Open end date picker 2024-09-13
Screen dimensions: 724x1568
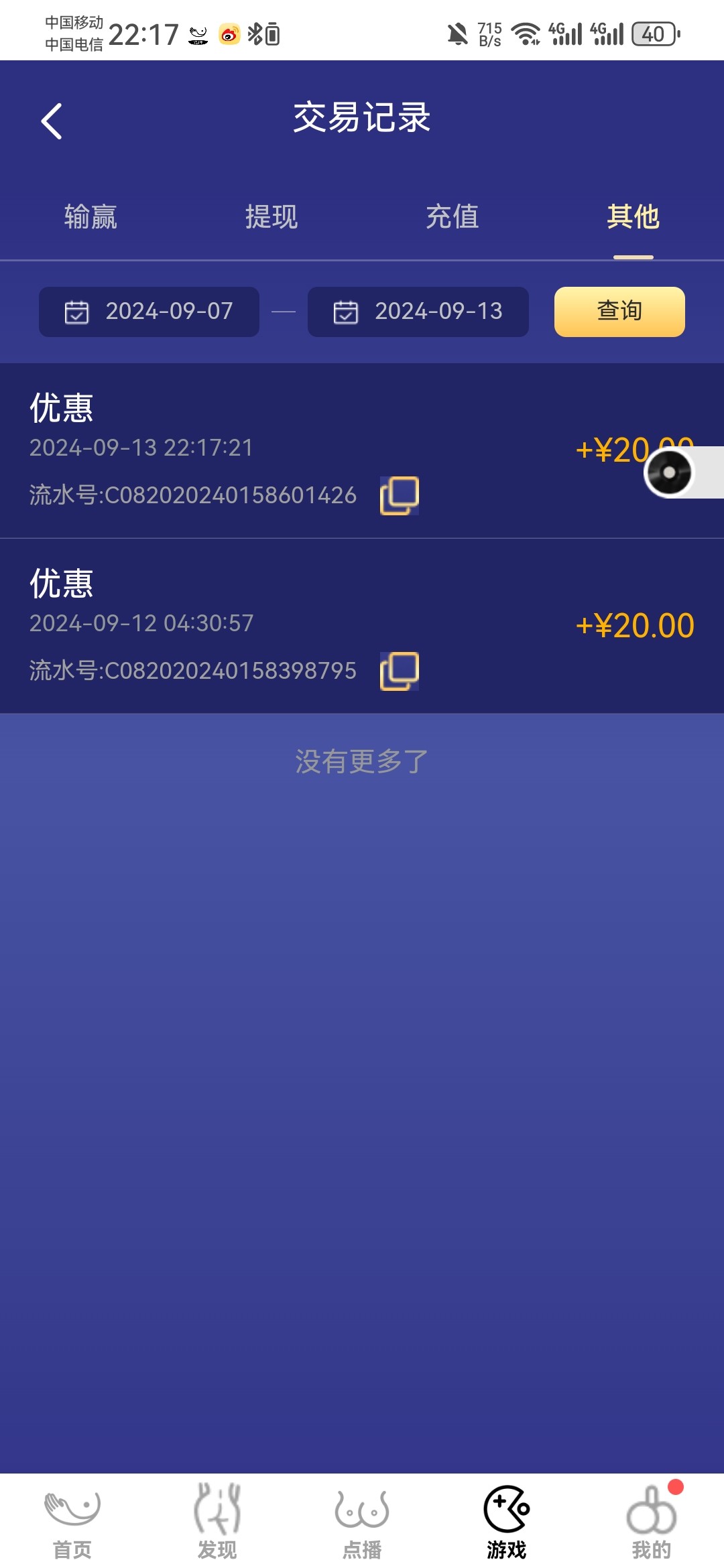point(418,312)
